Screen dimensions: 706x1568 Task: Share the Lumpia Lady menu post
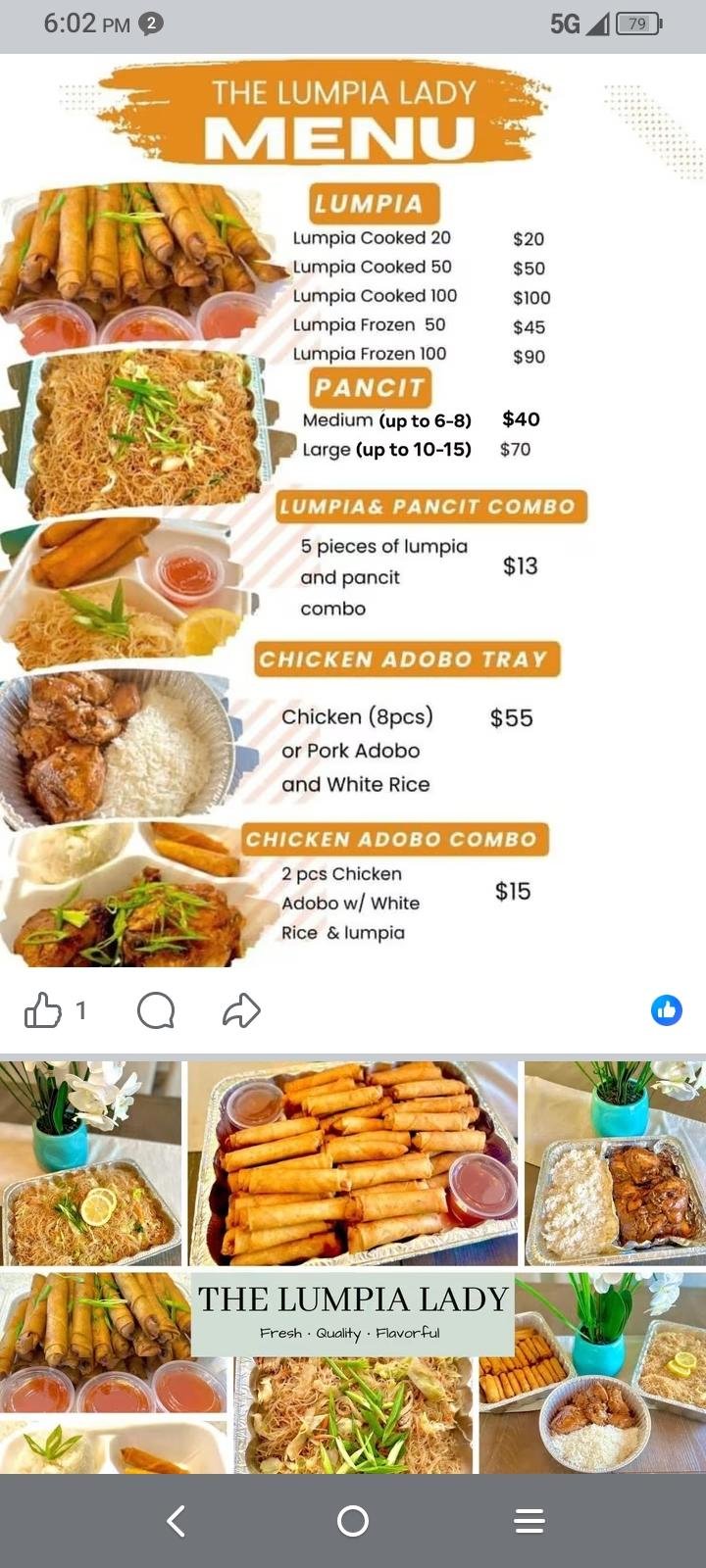point(241,1010)
